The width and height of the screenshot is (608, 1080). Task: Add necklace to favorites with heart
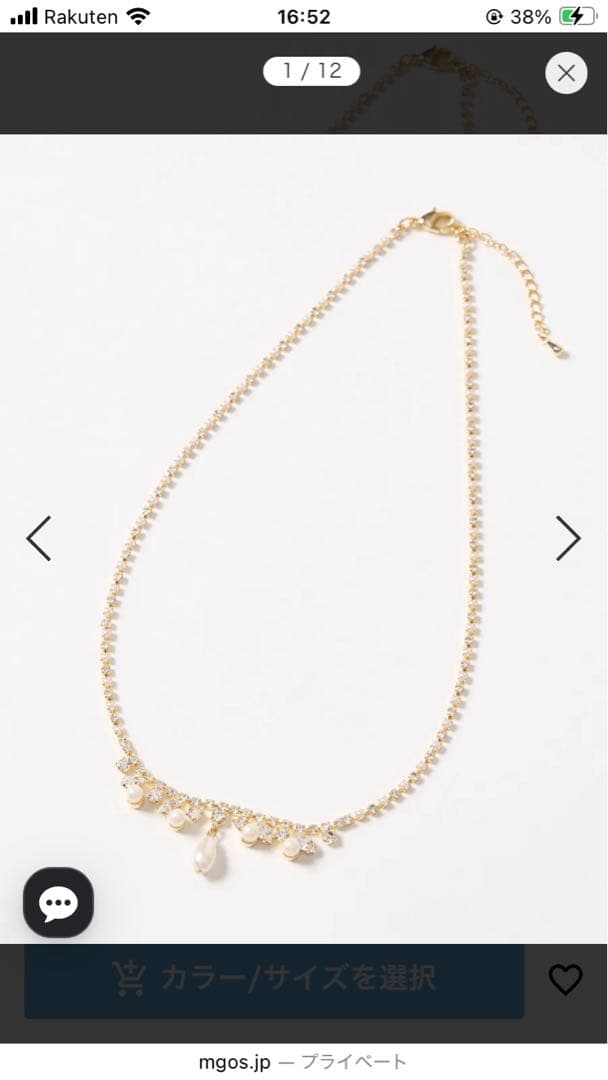565,980
